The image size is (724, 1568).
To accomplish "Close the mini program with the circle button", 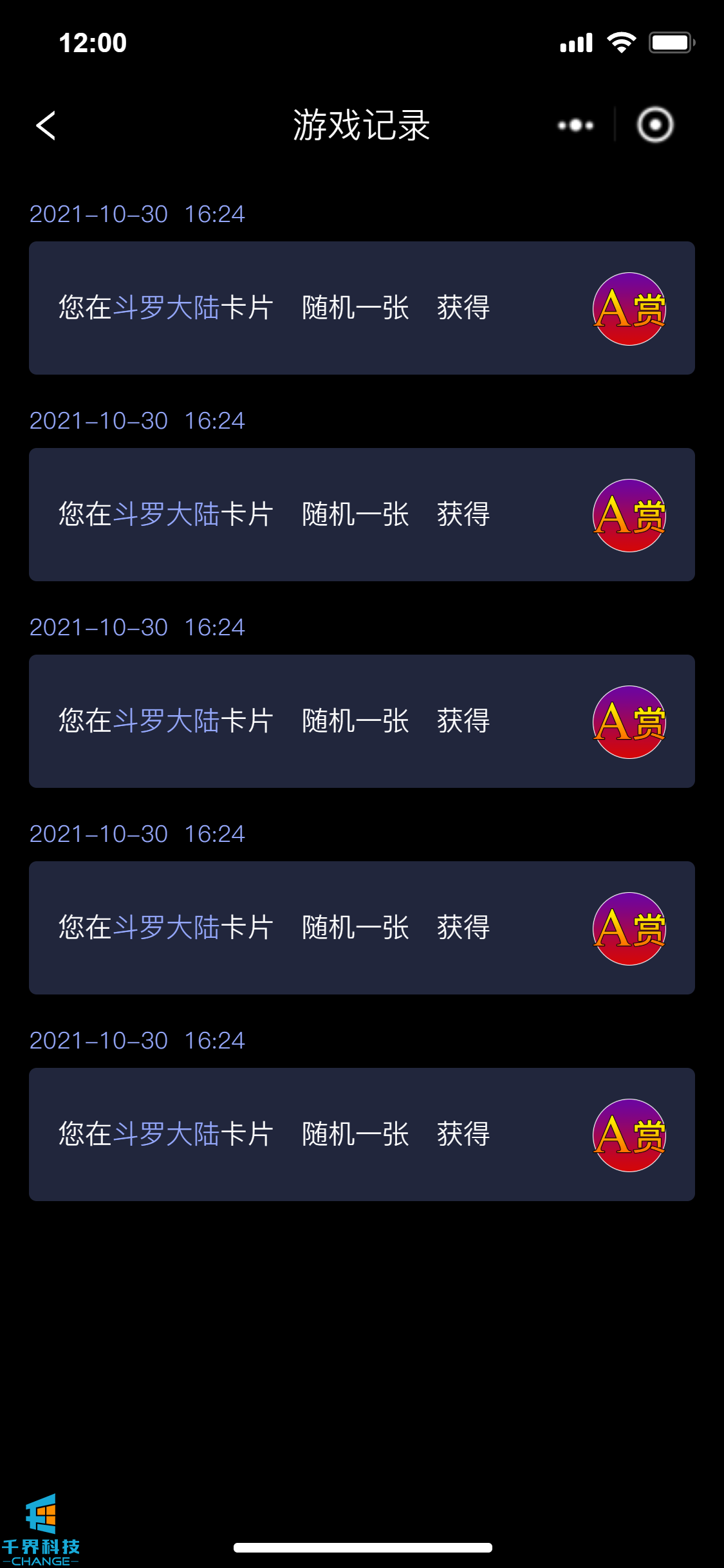I will click(654, 125).
